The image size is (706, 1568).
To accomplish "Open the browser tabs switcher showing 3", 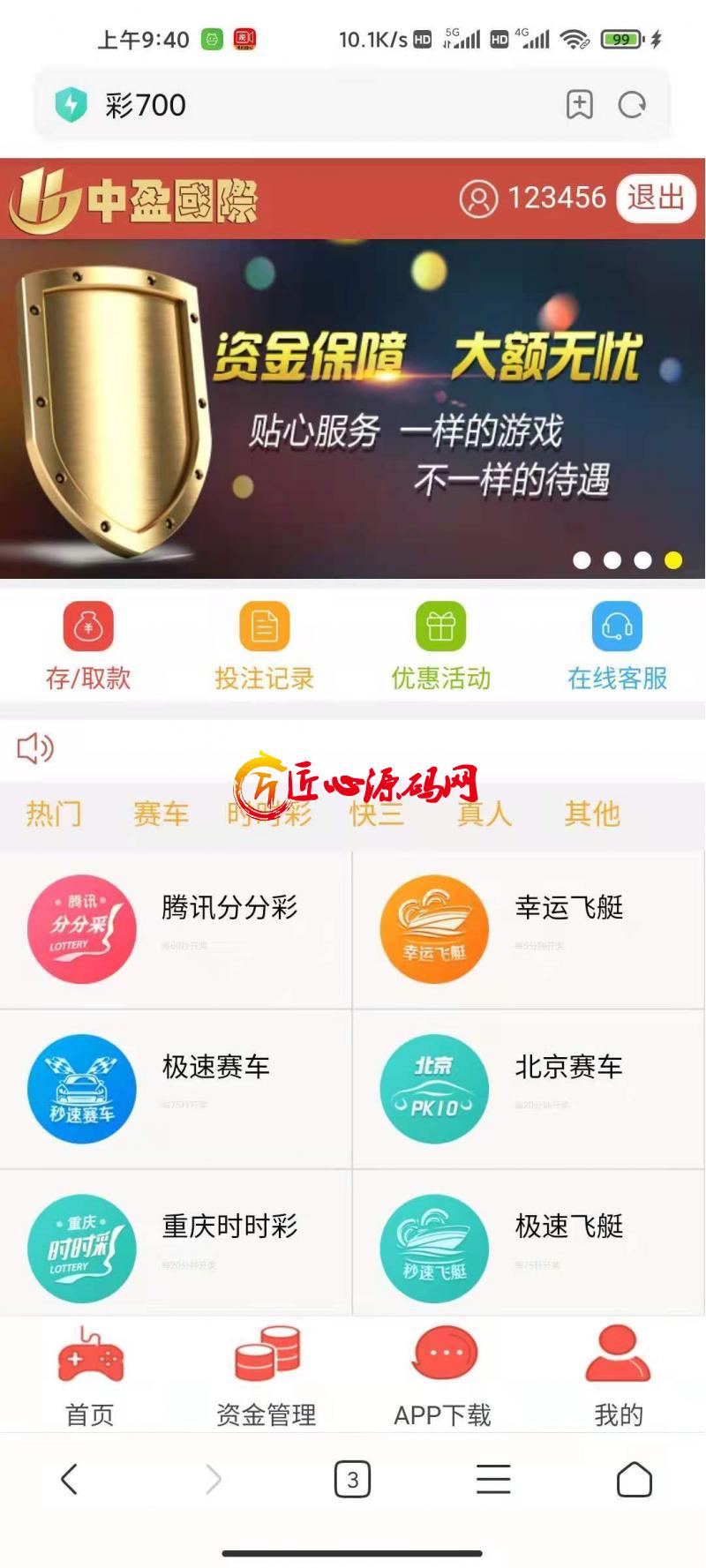I will click(x=352, y=1480).
